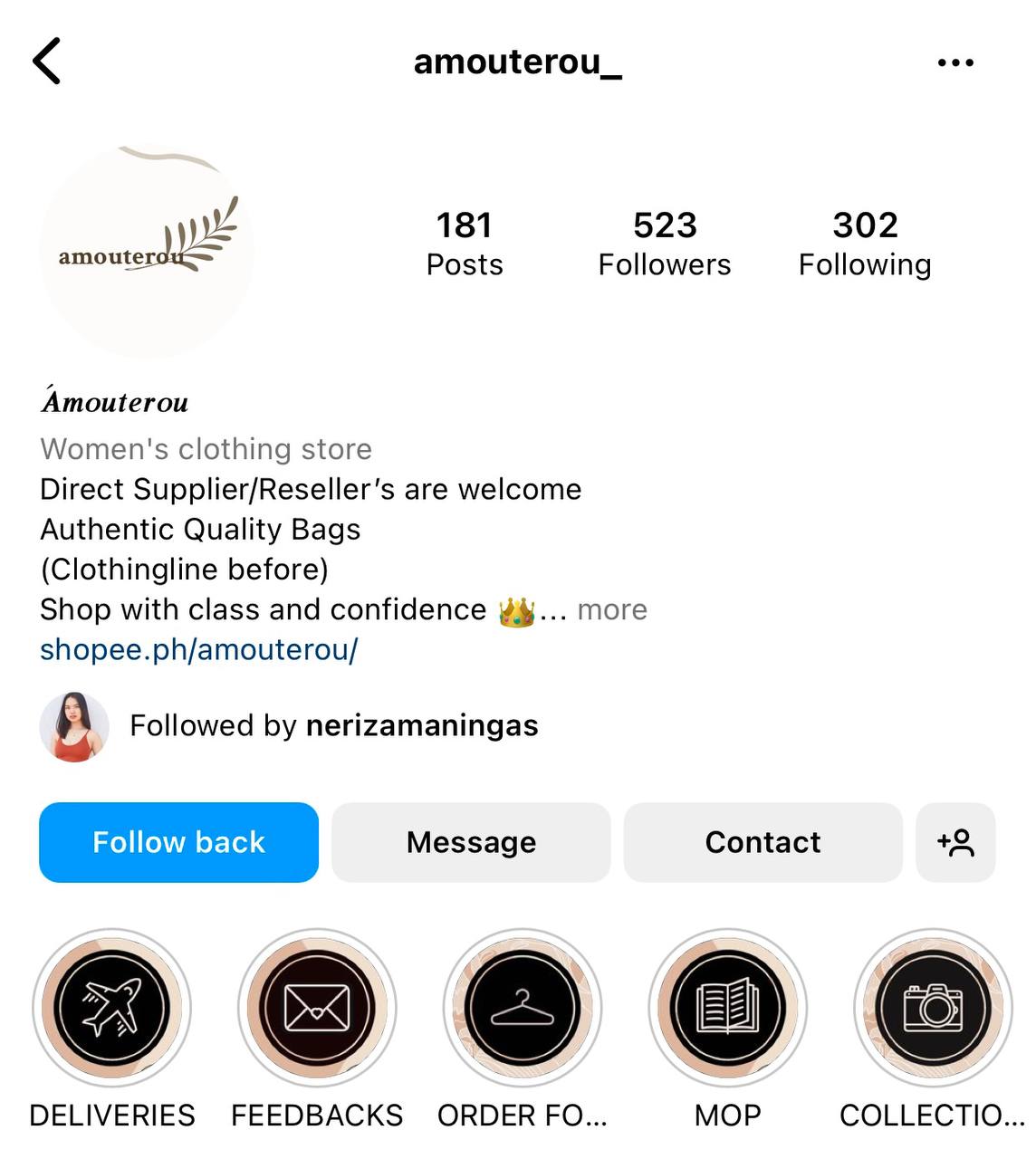View the COLLECTIO... highlight
Viewport: 1036px width, 1159px height.
[933, 1007]
